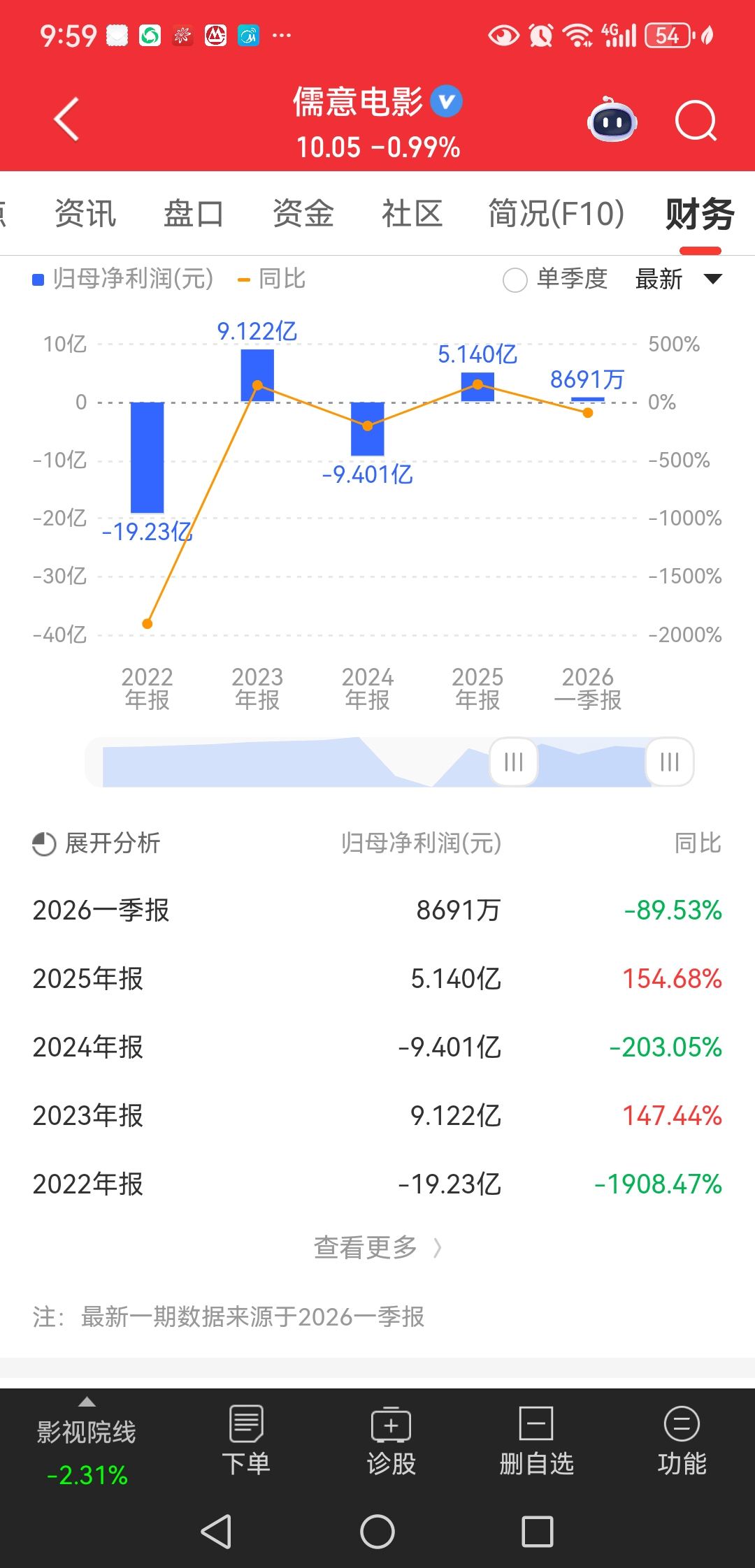Open 诊股 stock diagnosis
Image resolution: width=755 pixels, height=1568 pixels.
[391, 1441]
